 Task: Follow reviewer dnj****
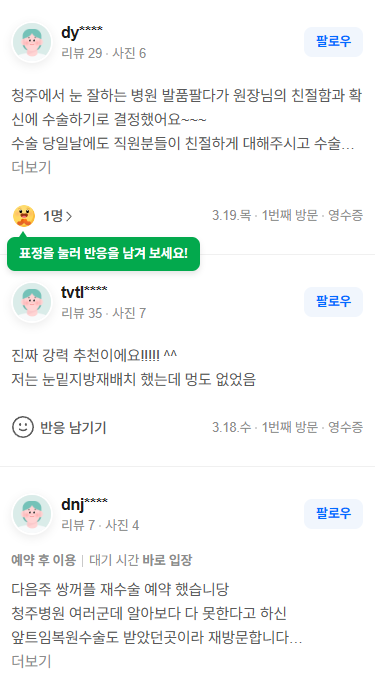(333, 514)
